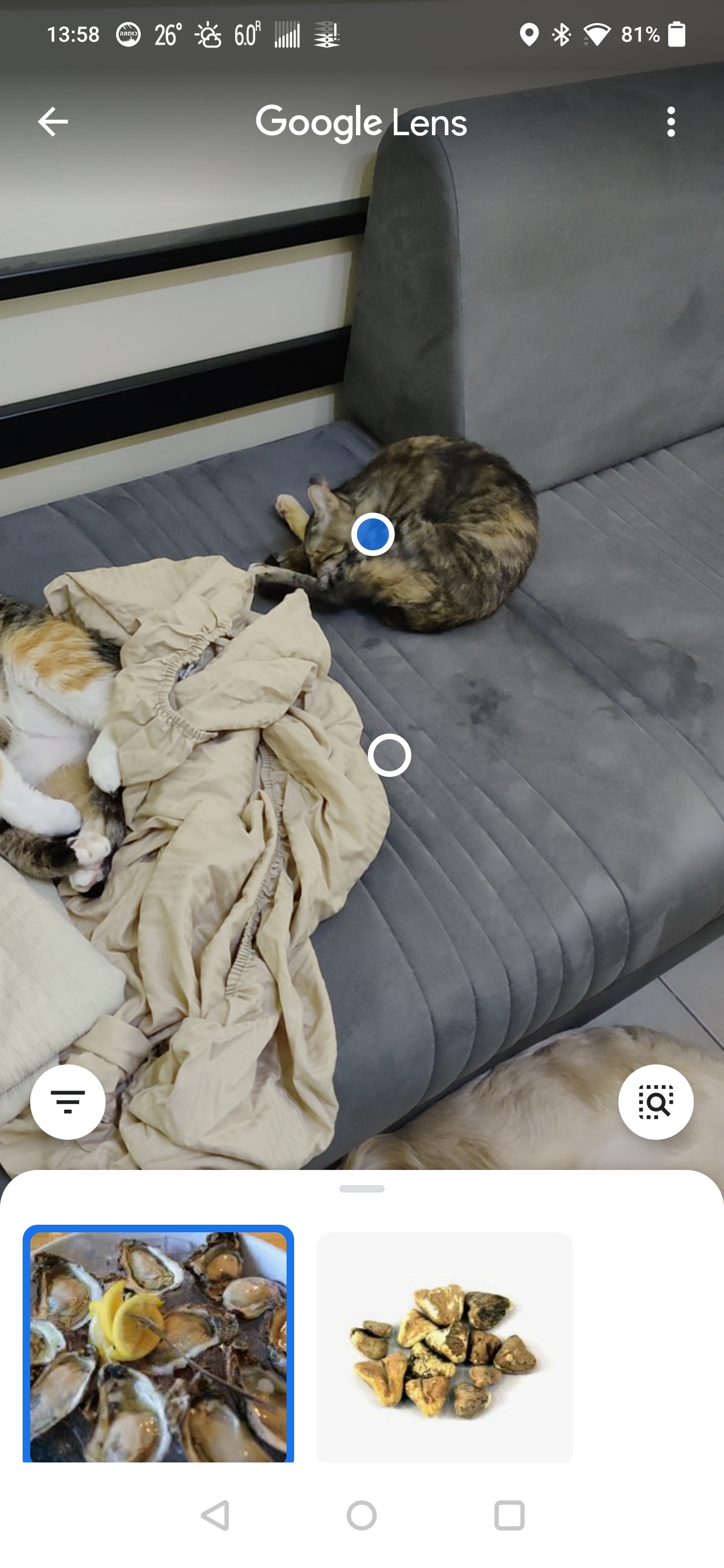The width and height of the screenshot is (724, 1568).
Task: Go back from Google Lens
Action: (x=53, y=122)
